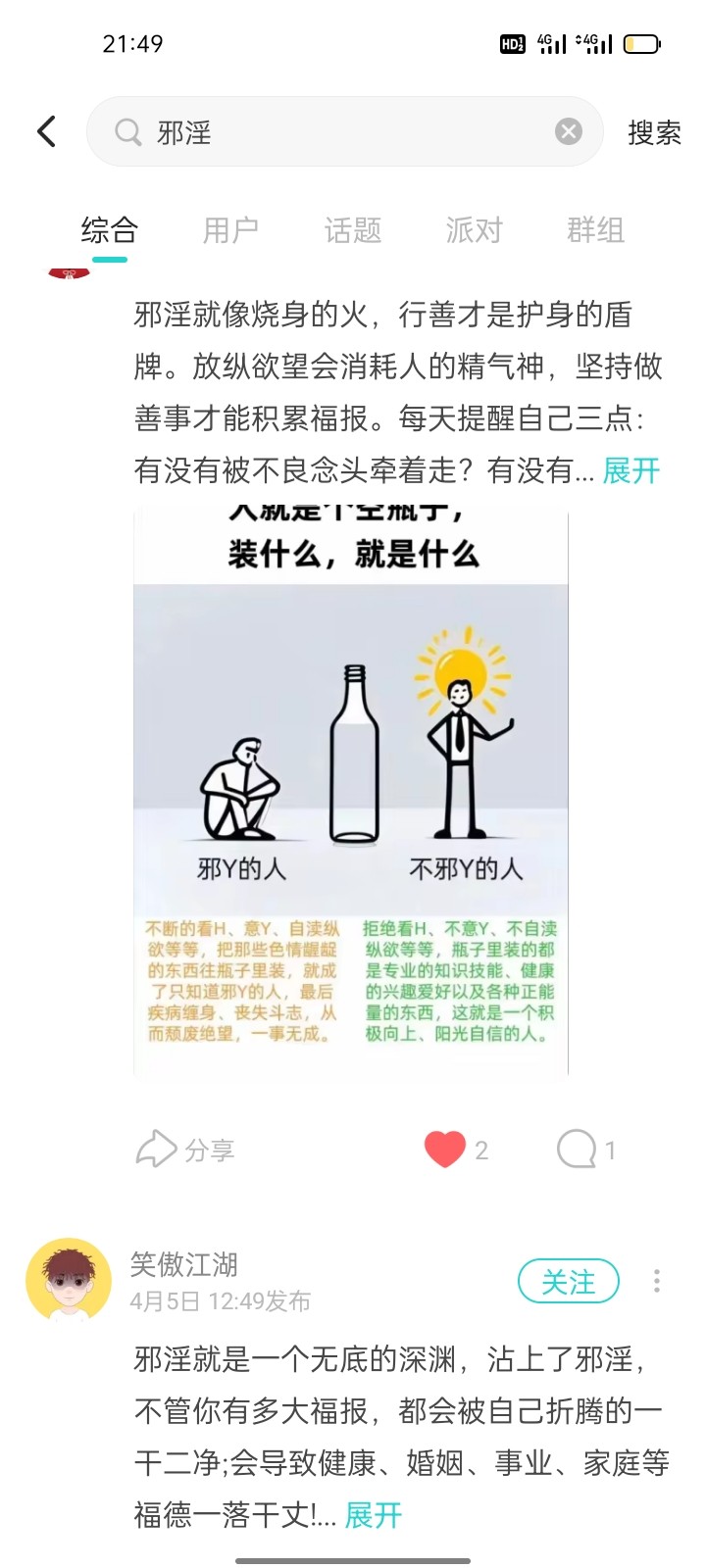This screenshot has height=1568, width=706.
Task: Open 笑傲江湖's profile avatar
Action: (69, 1281)
